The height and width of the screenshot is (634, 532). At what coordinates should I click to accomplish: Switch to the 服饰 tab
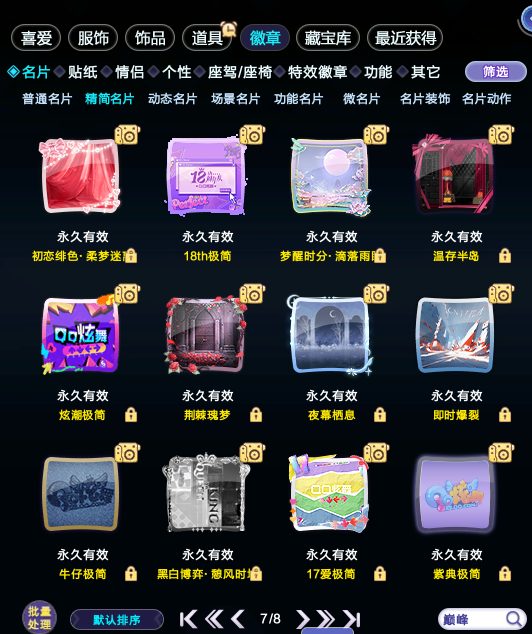(93, 38)
